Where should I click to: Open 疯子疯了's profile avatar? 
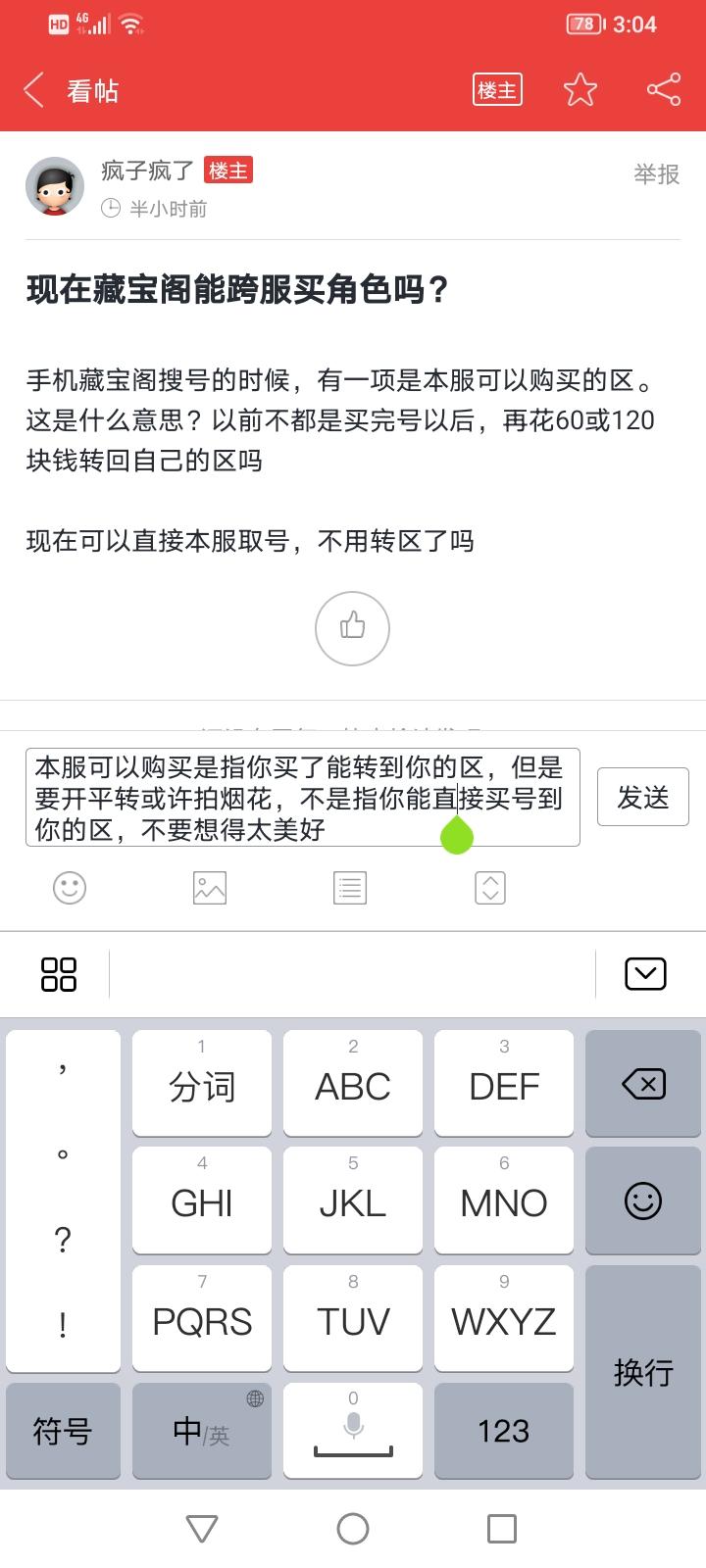click(55, 186)
